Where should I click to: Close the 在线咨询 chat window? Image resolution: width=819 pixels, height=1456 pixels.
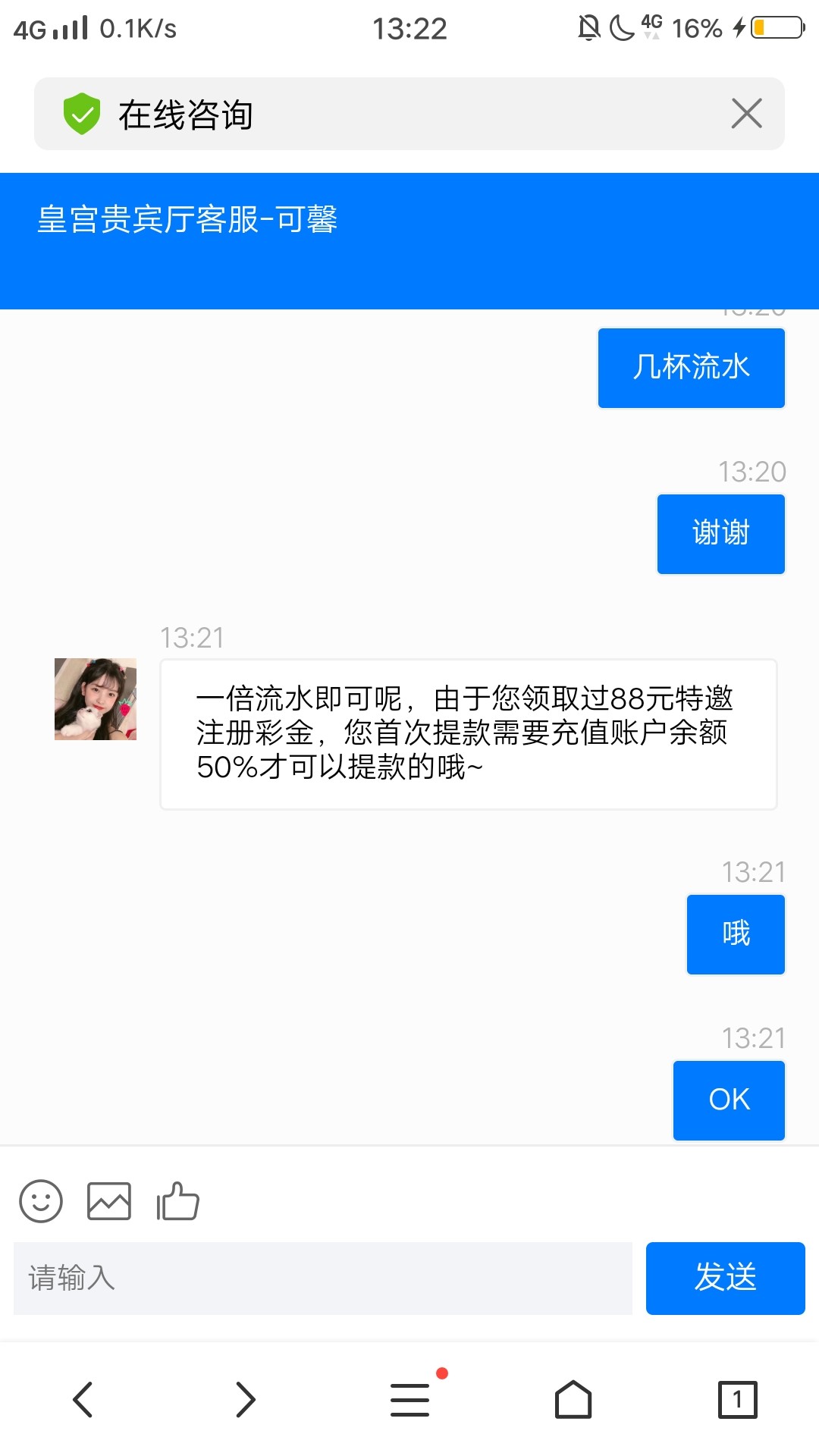[746, 114]
